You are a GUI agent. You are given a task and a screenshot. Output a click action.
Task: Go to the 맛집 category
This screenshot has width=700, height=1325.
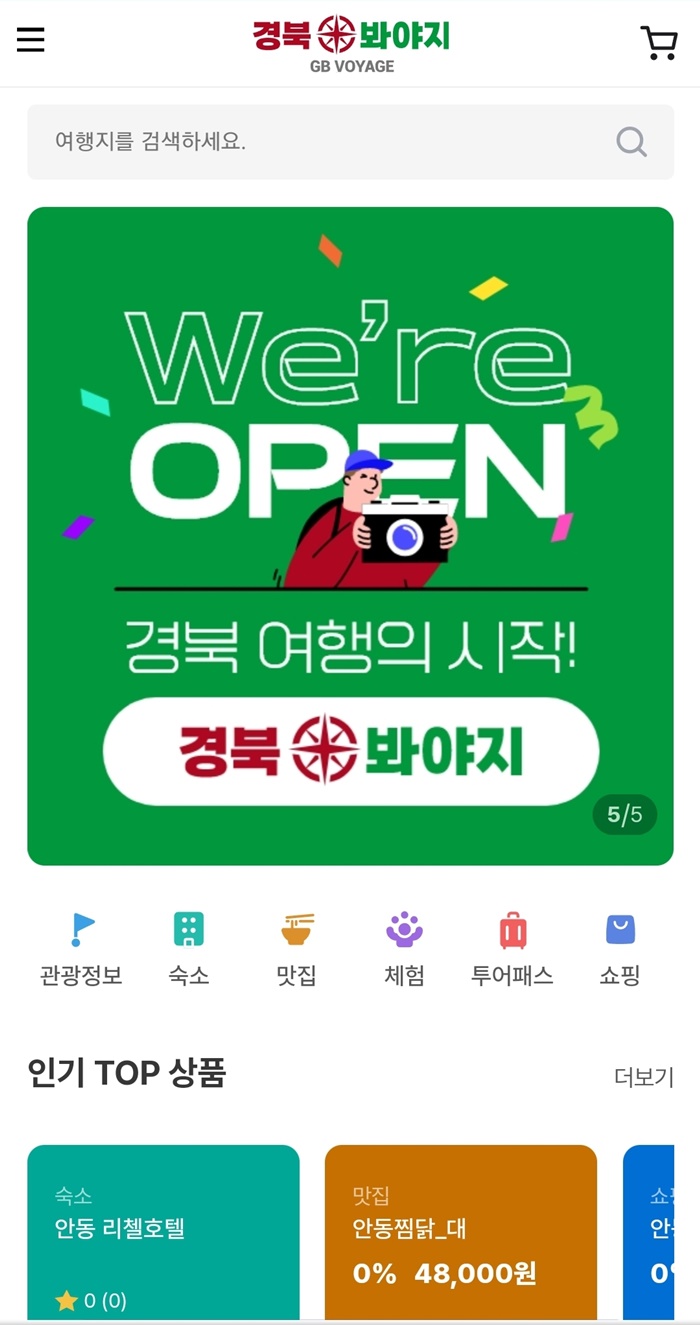coord(296,950)
